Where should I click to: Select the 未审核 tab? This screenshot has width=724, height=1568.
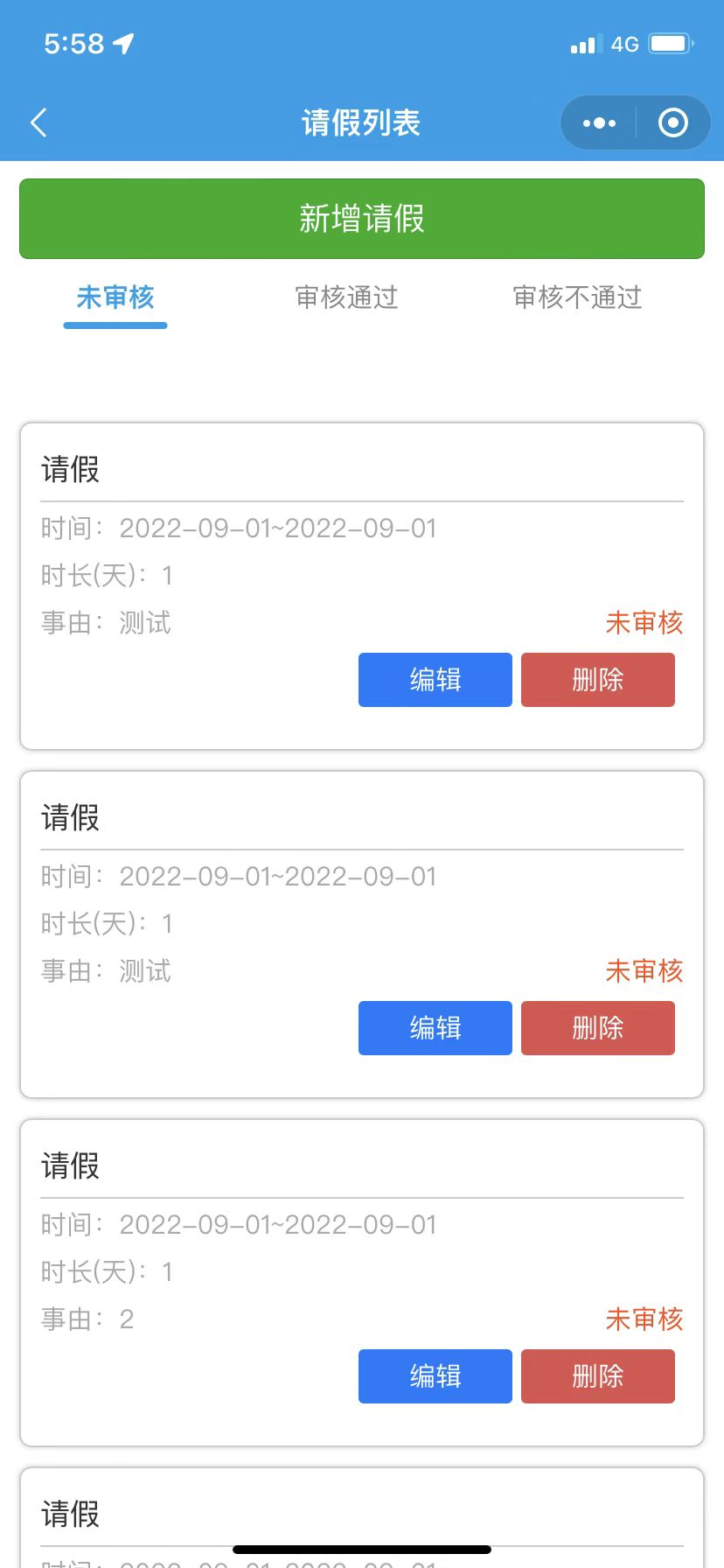pos(115,298)
